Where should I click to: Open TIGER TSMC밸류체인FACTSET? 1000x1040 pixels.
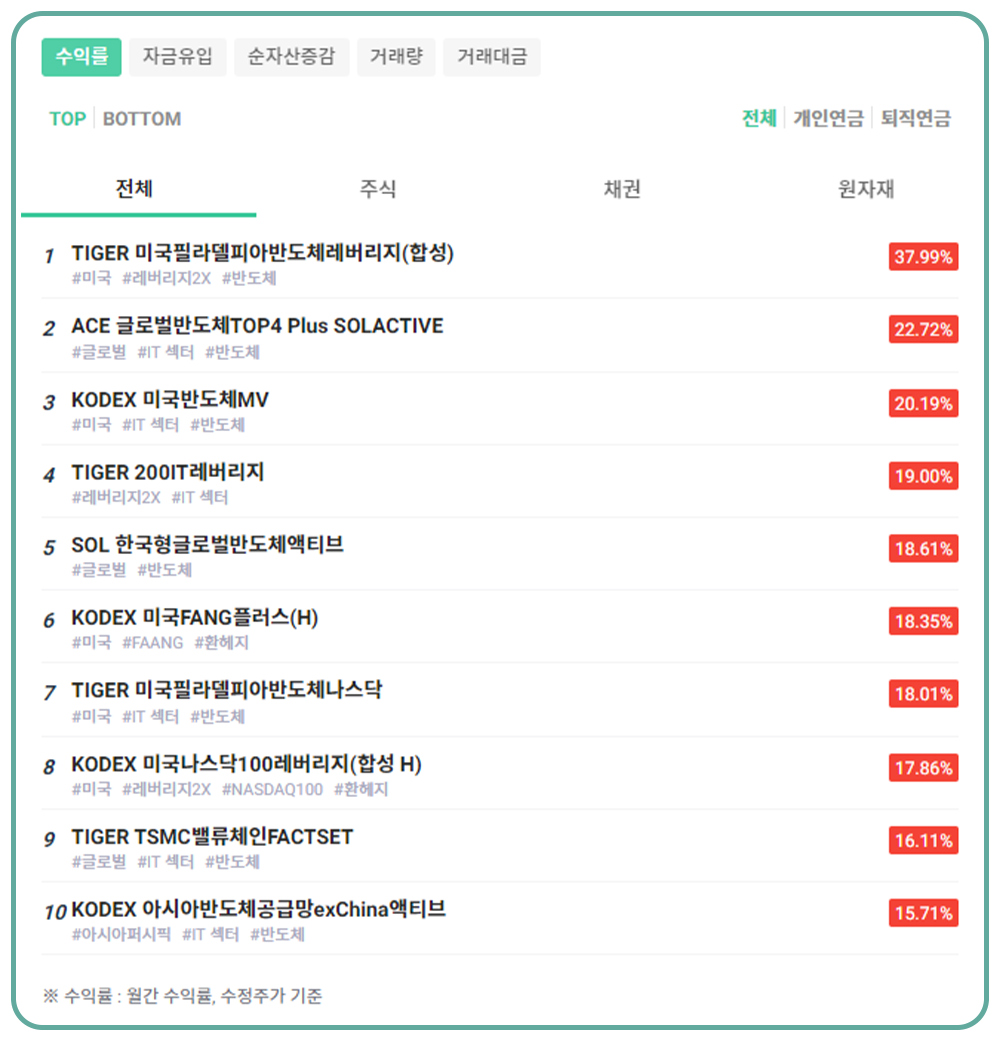tap(212, 837)
